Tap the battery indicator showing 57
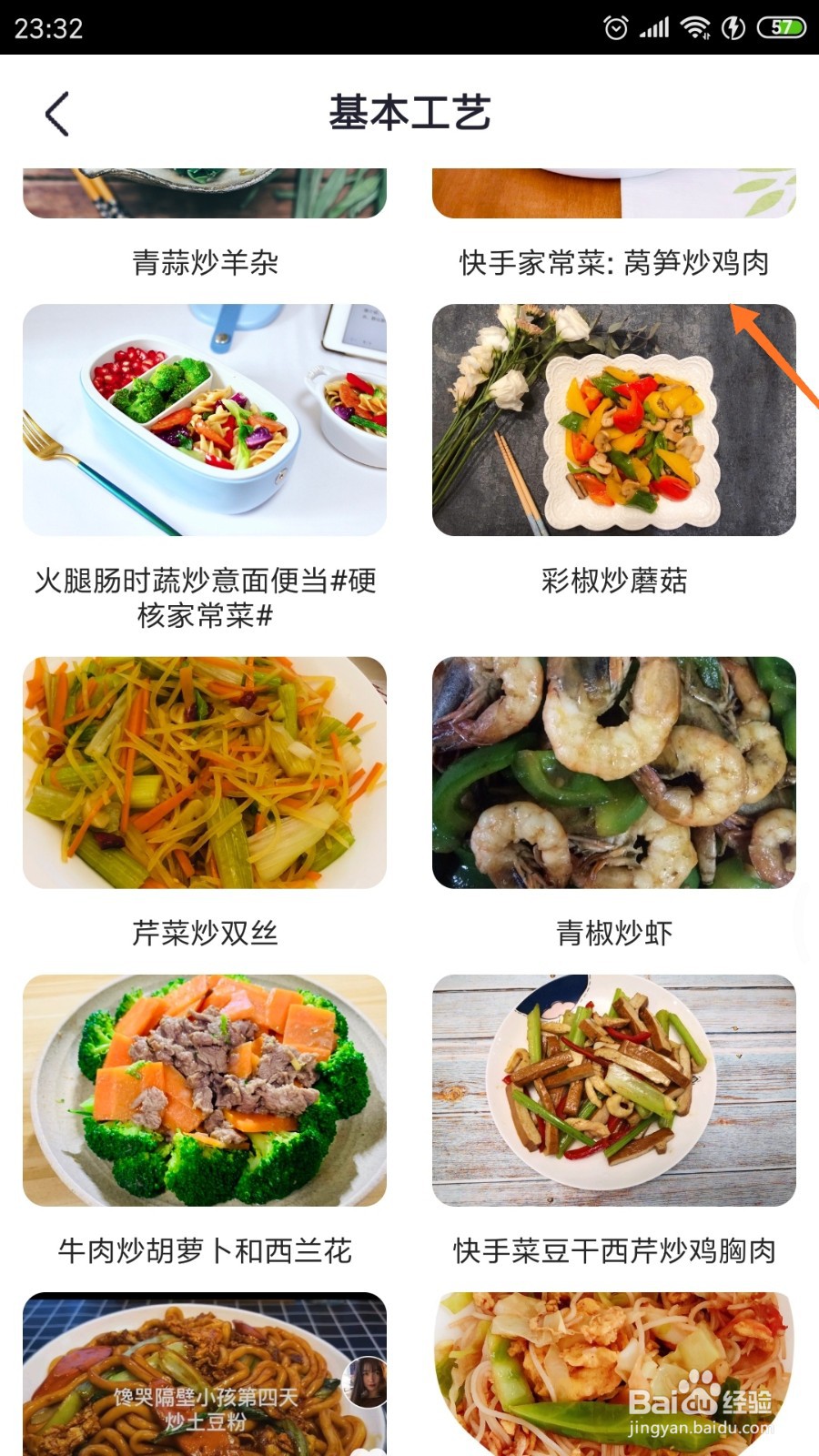 pos(778,27)
